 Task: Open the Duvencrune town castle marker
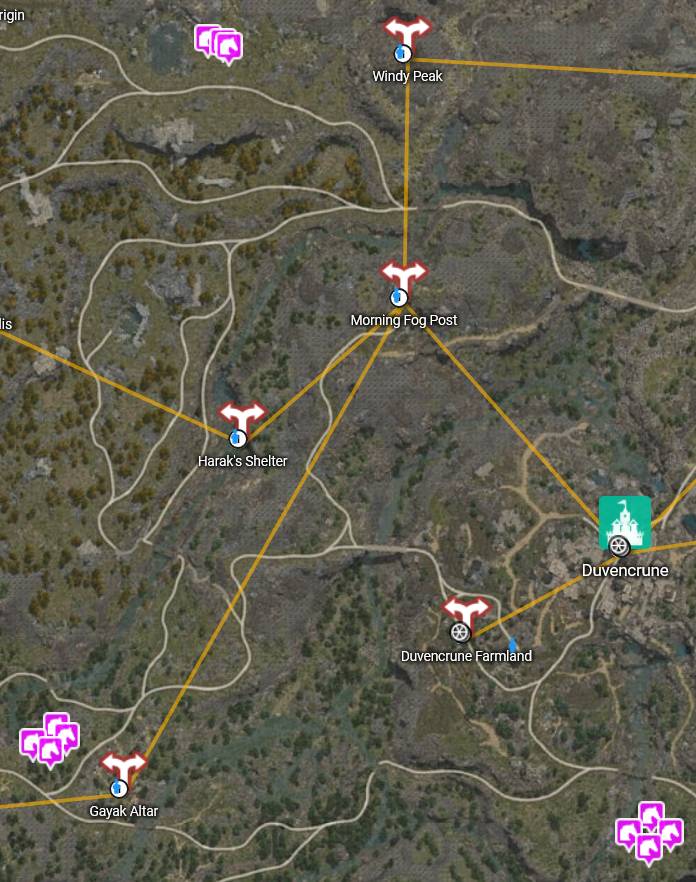625,524
